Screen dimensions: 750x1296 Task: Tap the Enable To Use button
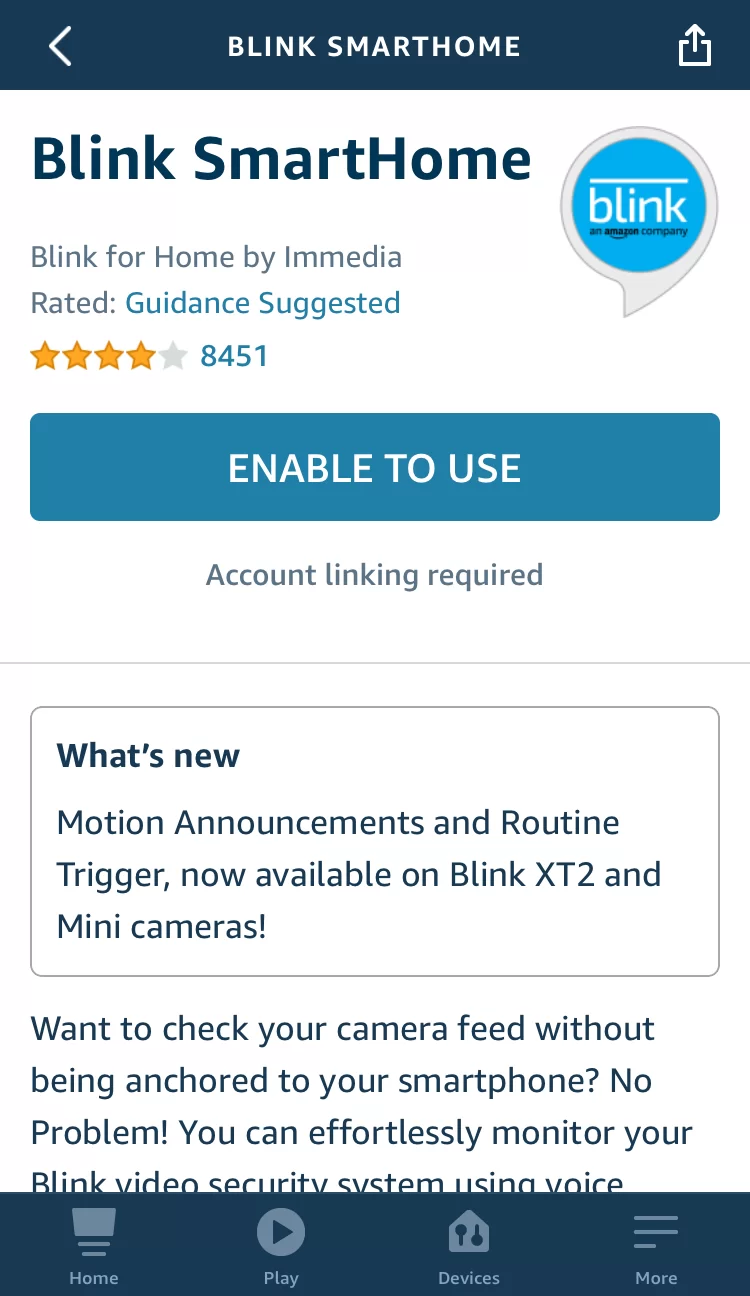[375, 467]
